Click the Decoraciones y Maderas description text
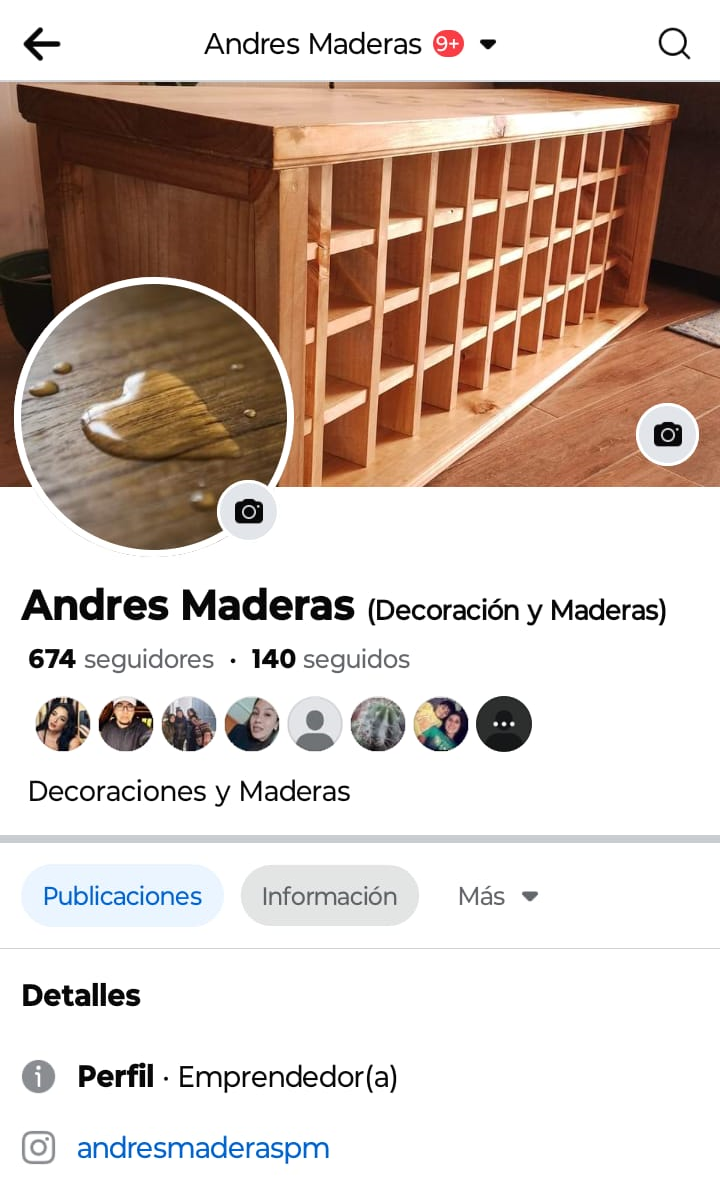Image resolution: width=720 pixels, height=1192 pixels. coord(187,791)
